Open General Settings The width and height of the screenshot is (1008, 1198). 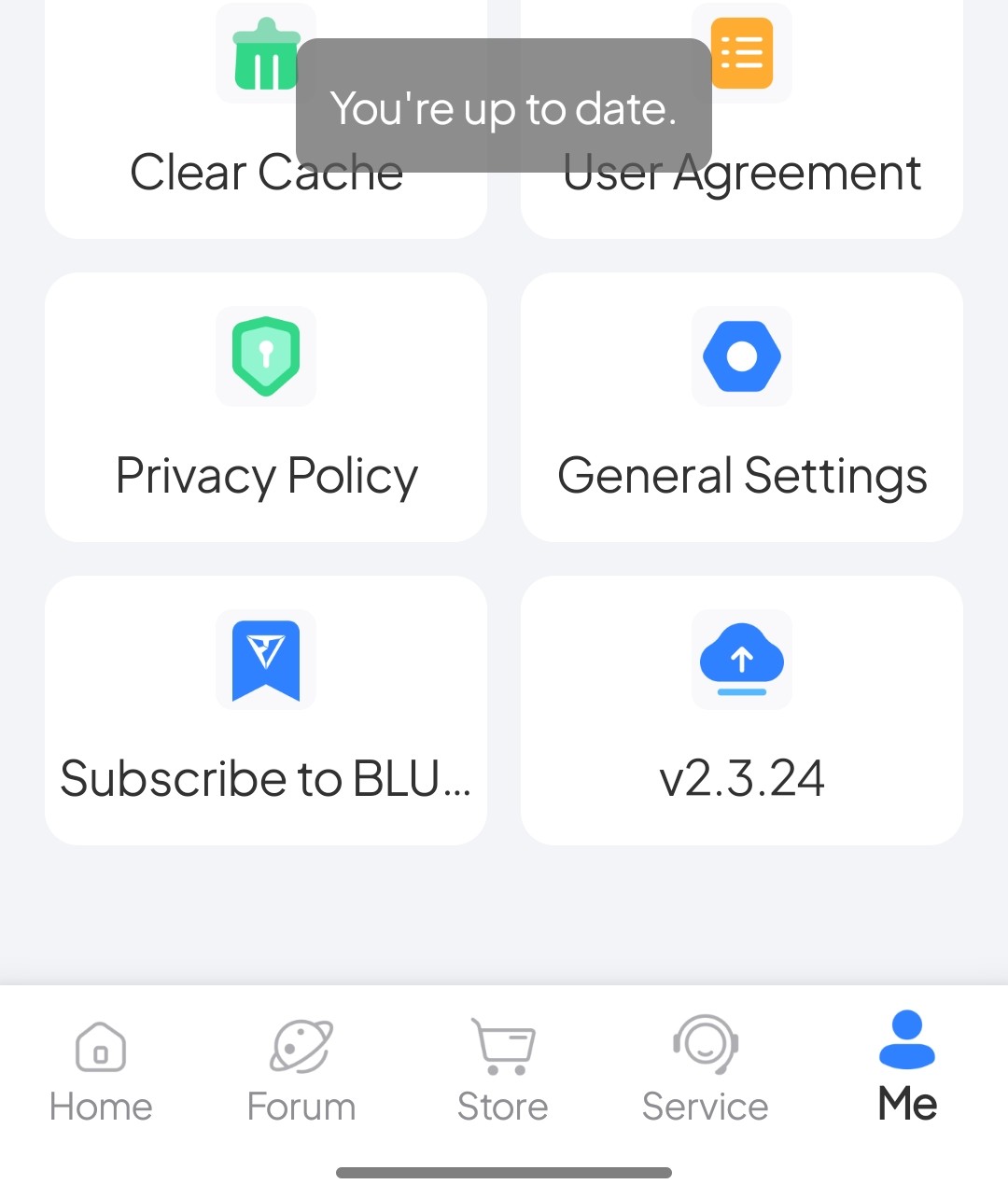click(x=742, y=407)
